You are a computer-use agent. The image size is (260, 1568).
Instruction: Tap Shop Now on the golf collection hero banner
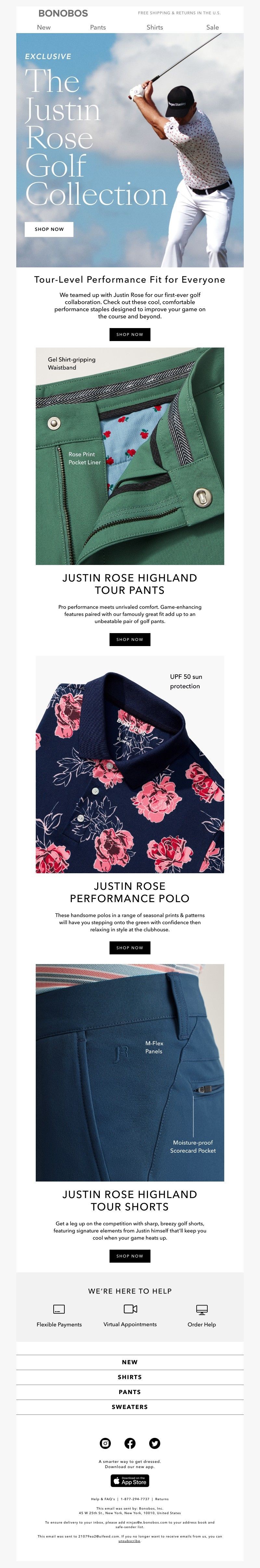click(49, 229)
